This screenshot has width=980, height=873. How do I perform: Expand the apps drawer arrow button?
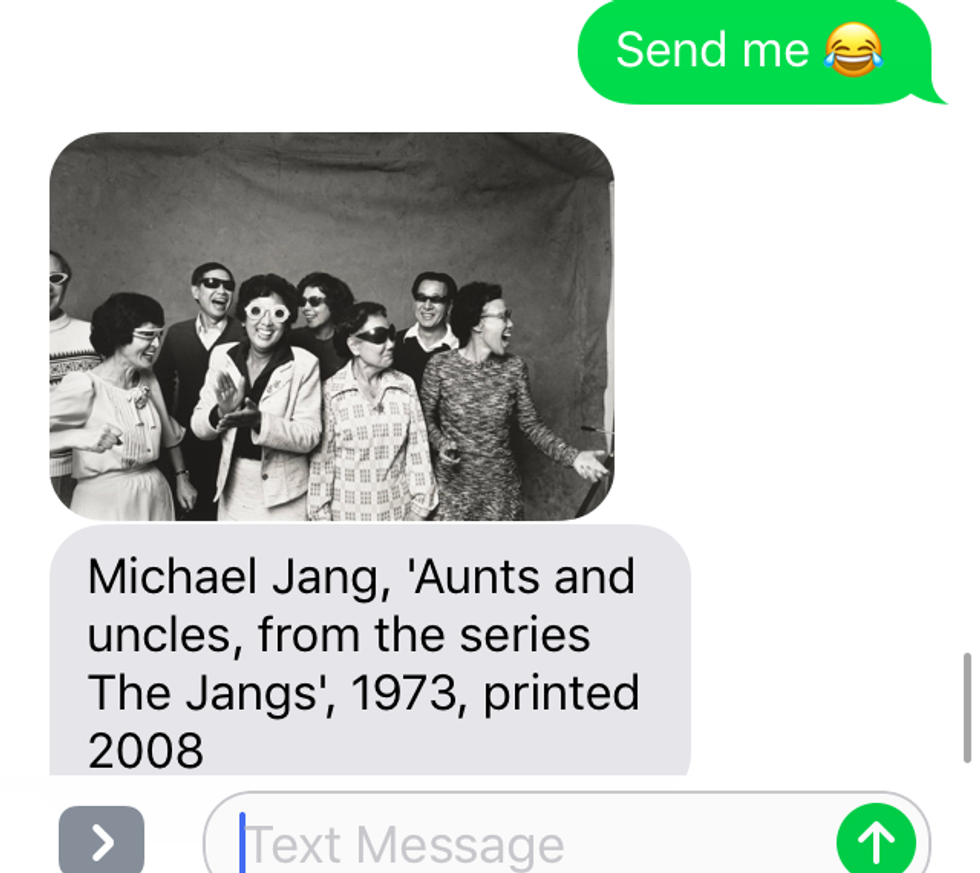pyautogui.click(x=101, y=842)
